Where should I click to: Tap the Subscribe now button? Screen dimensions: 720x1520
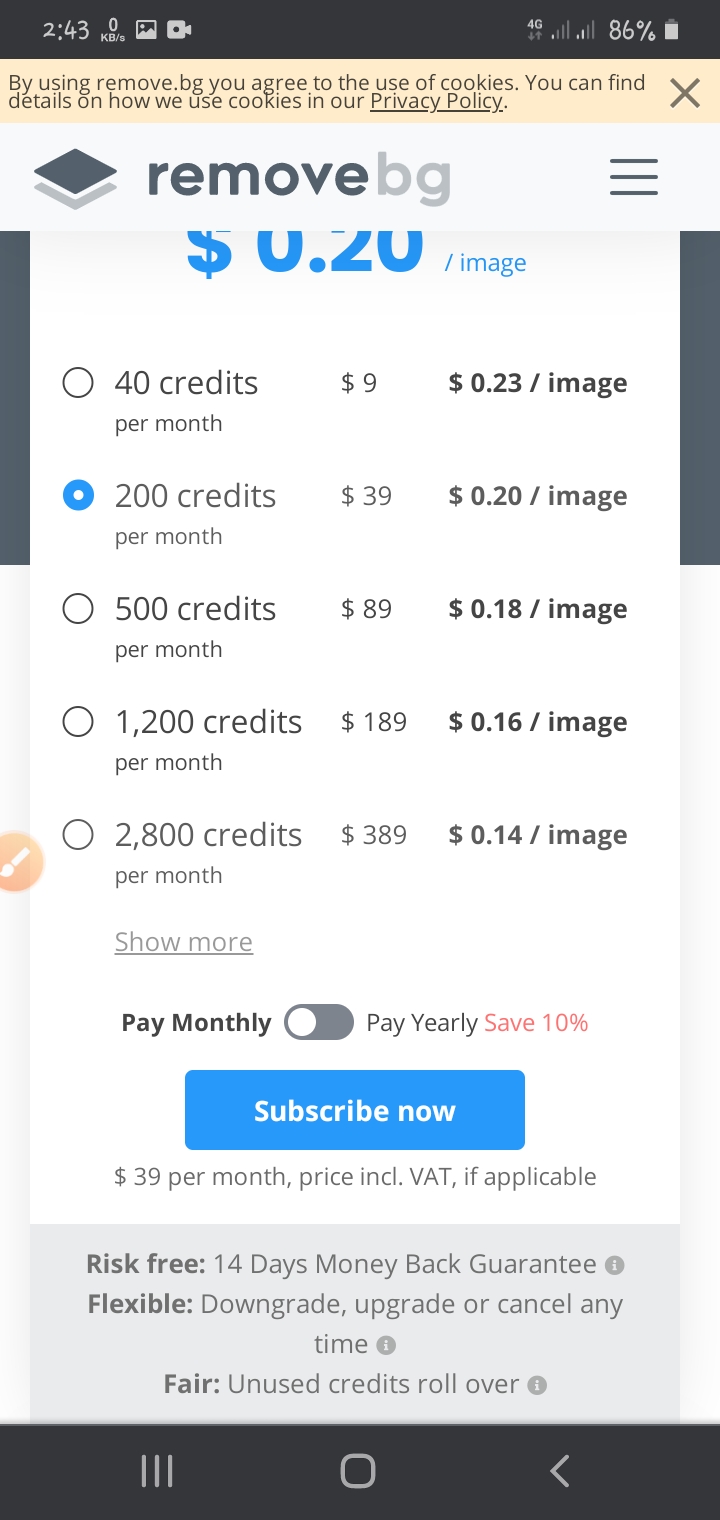point(355,1110)
